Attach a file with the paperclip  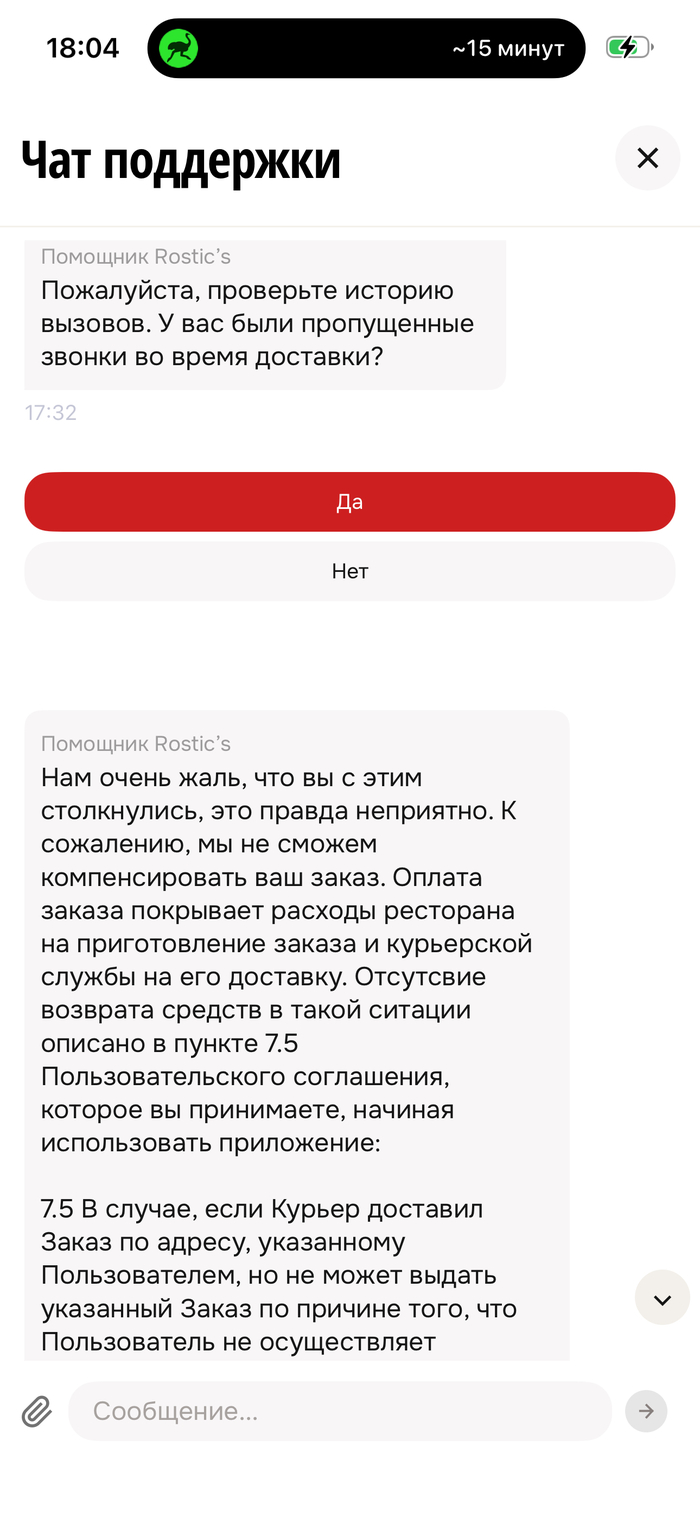point(37,1411)
